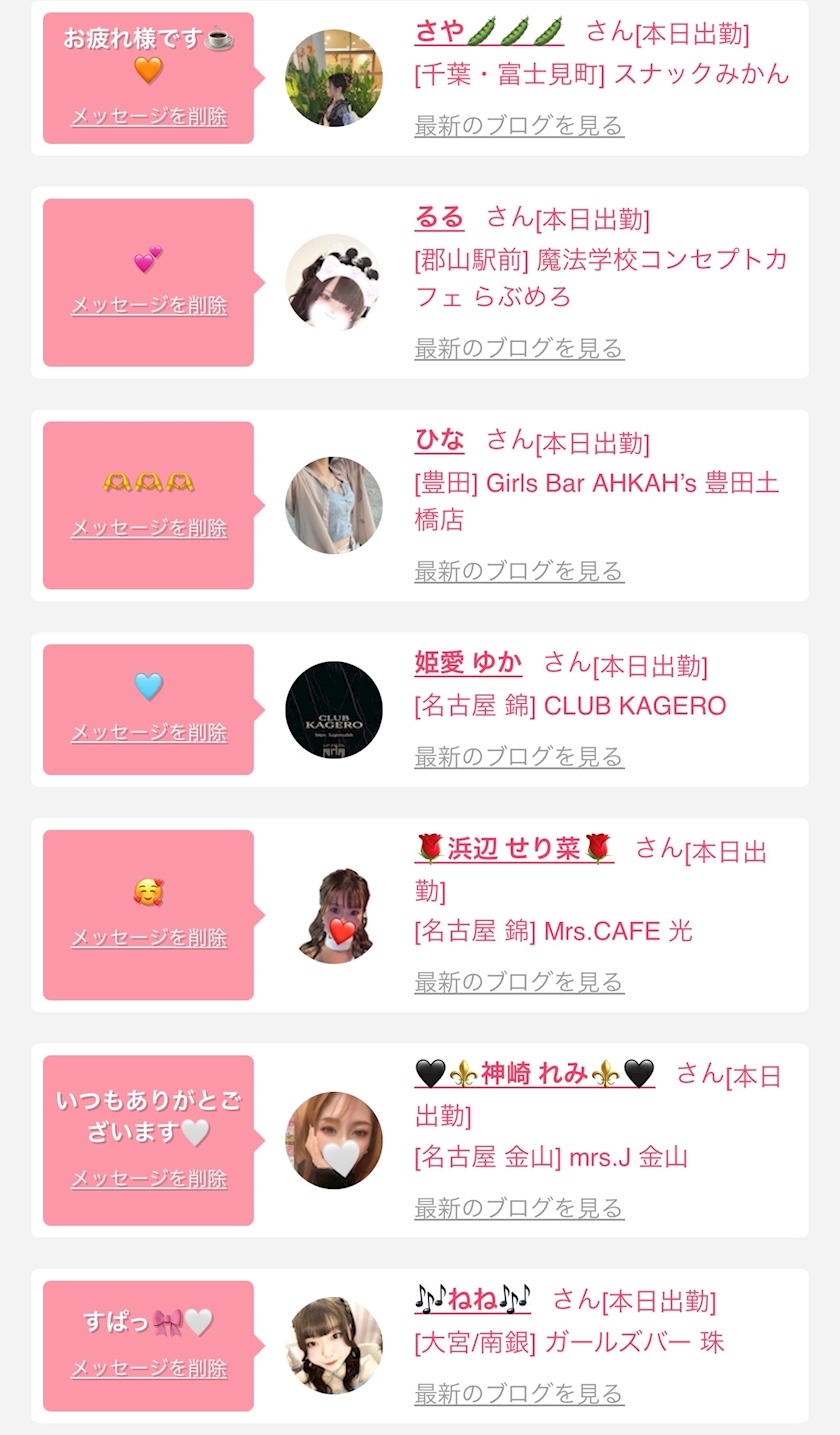Open るる's profile name link
This screenshot has width=840, height=1435.
[x=439, y=217]
